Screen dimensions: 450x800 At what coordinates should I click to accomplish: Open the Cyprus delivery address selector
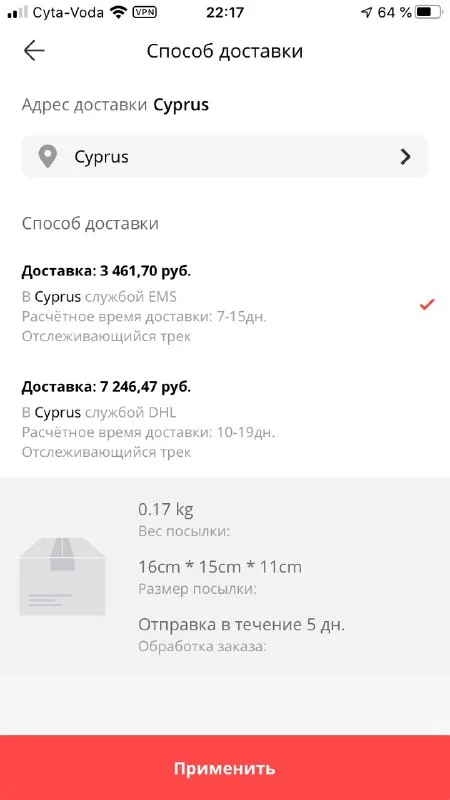click(224, 157)
